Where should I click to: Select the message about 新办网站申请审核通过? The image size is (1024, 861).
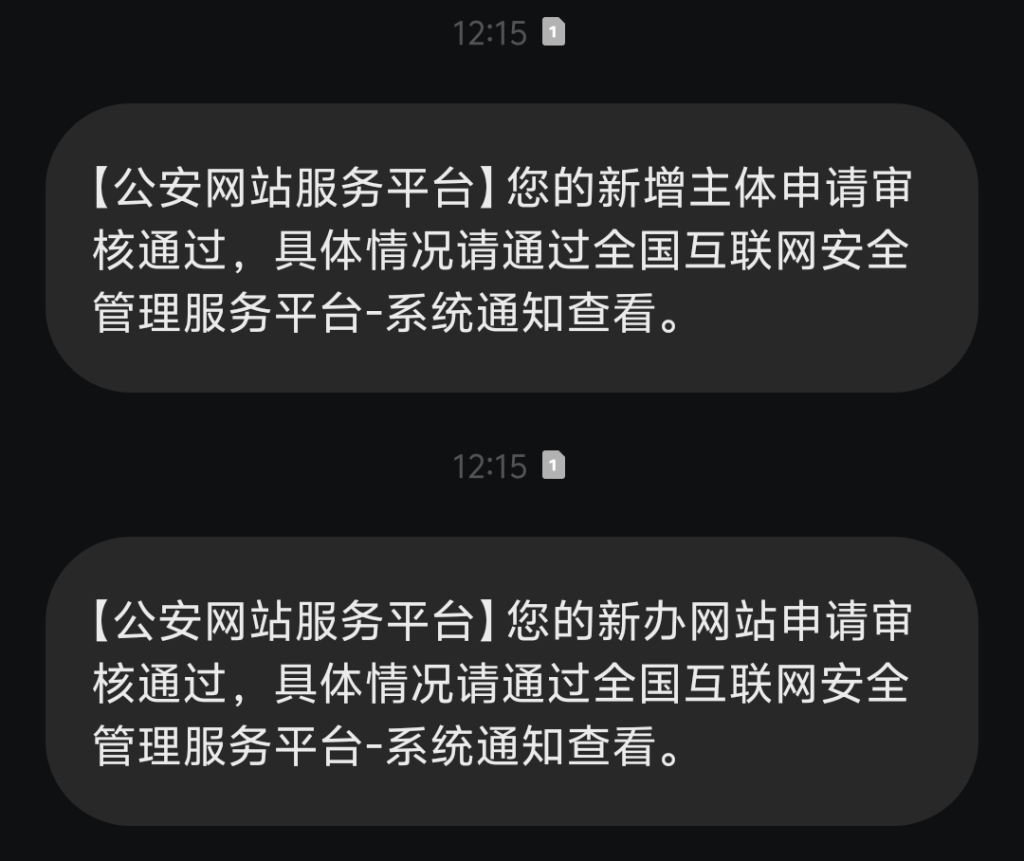tap(511, 681)
